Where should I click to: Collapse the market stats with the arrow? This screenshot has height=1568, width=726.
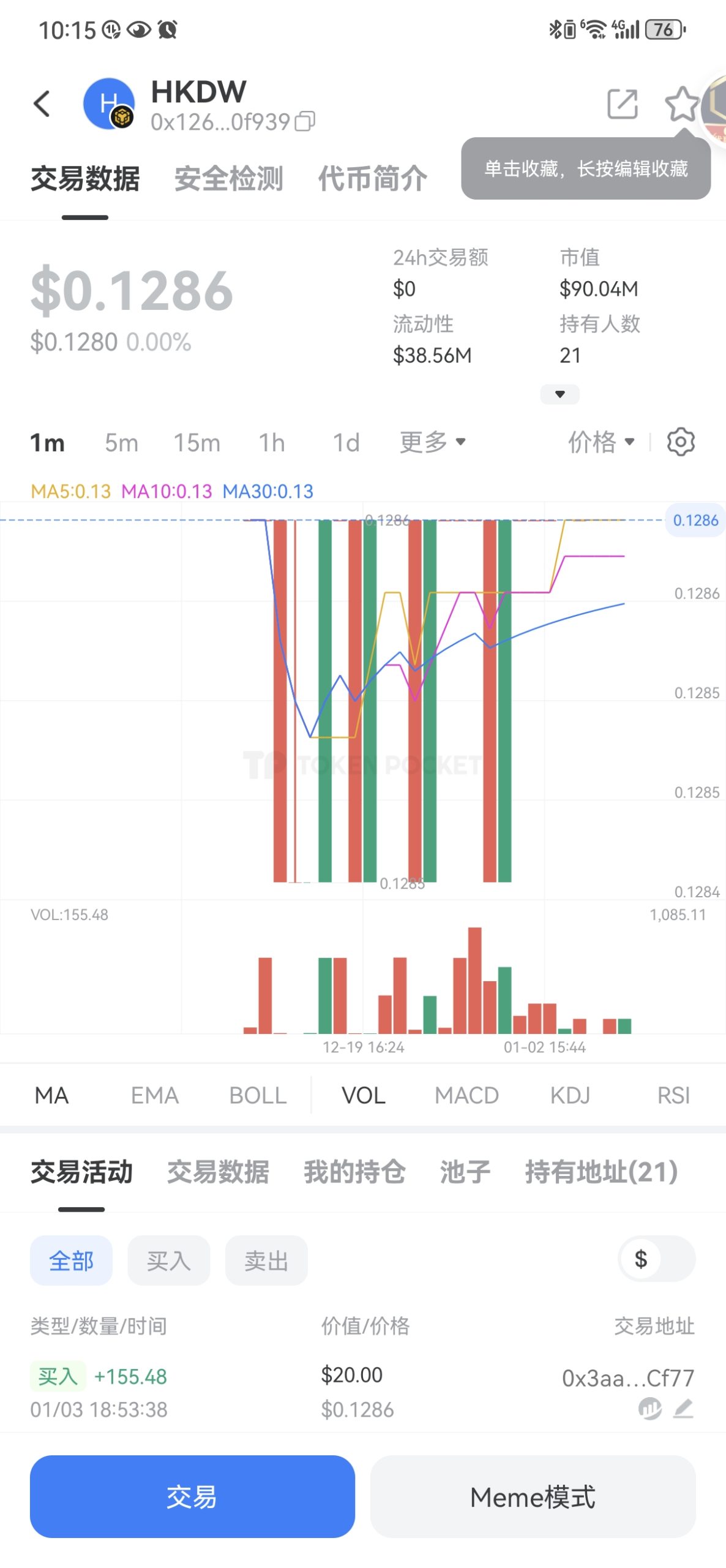(x=559, y=394)
